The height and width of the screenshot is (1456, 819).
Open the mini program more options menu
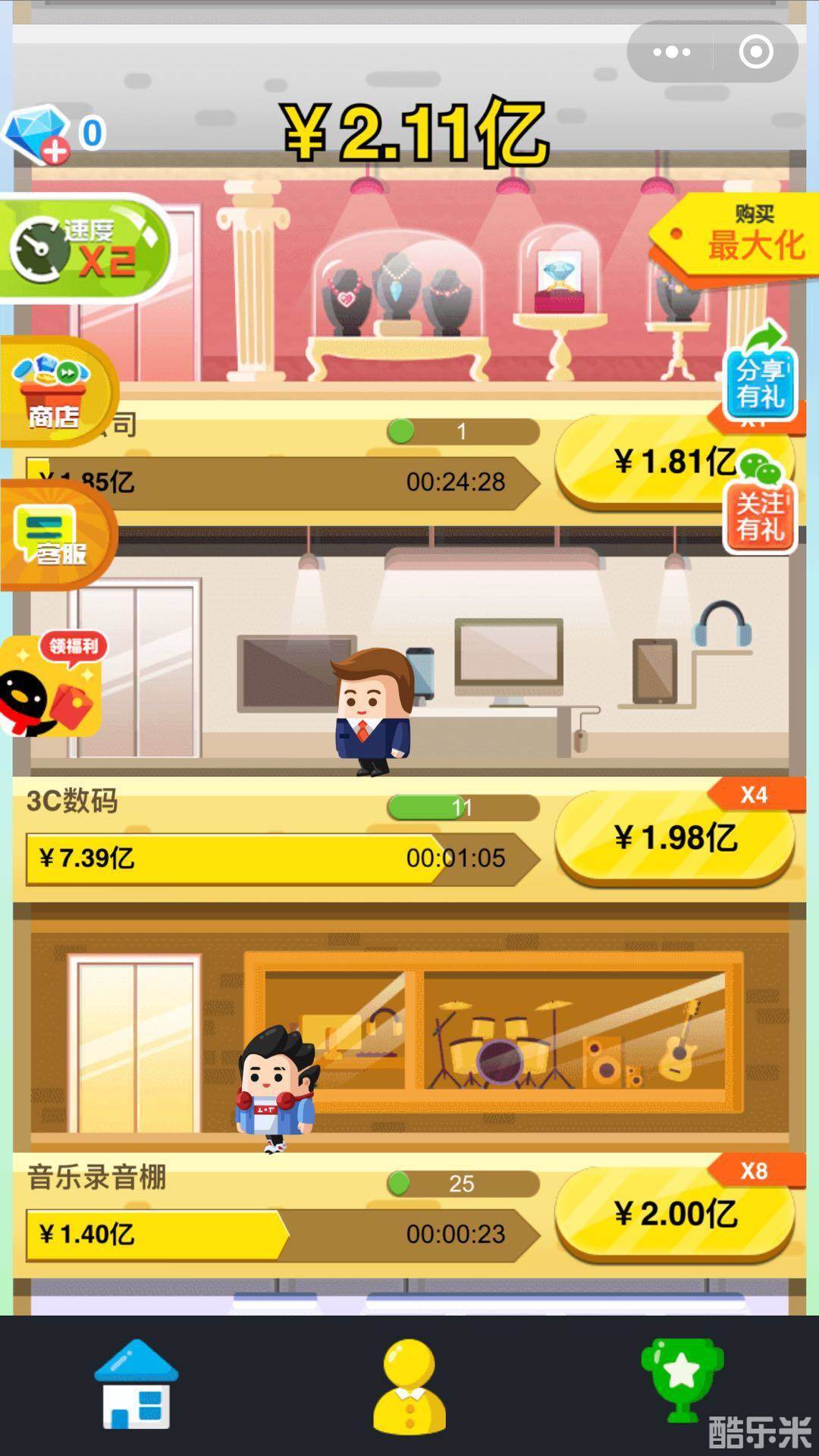click(671, 52)
